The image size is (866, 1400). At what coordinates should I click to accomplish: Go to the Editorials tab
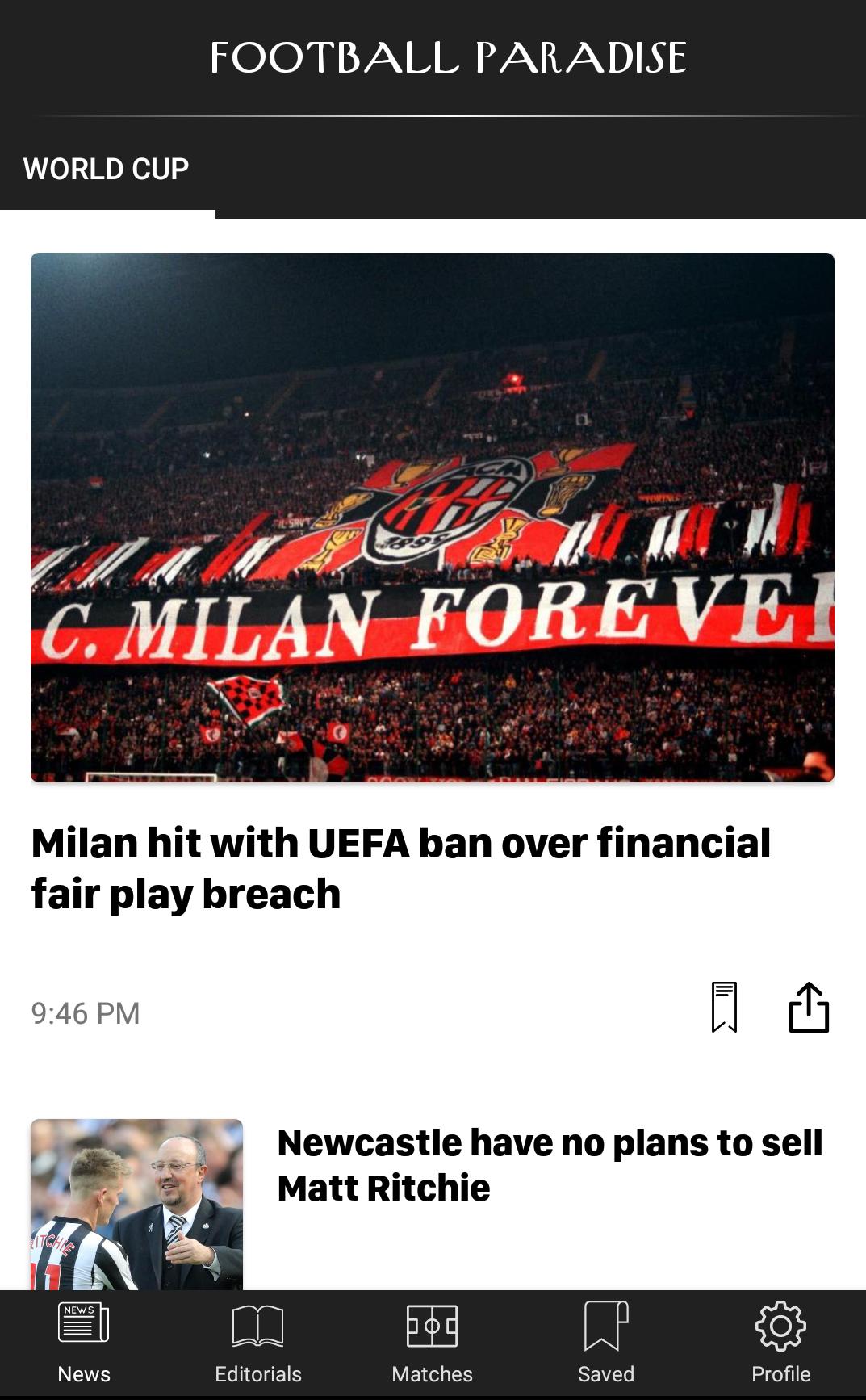[x=257, y=1343]
